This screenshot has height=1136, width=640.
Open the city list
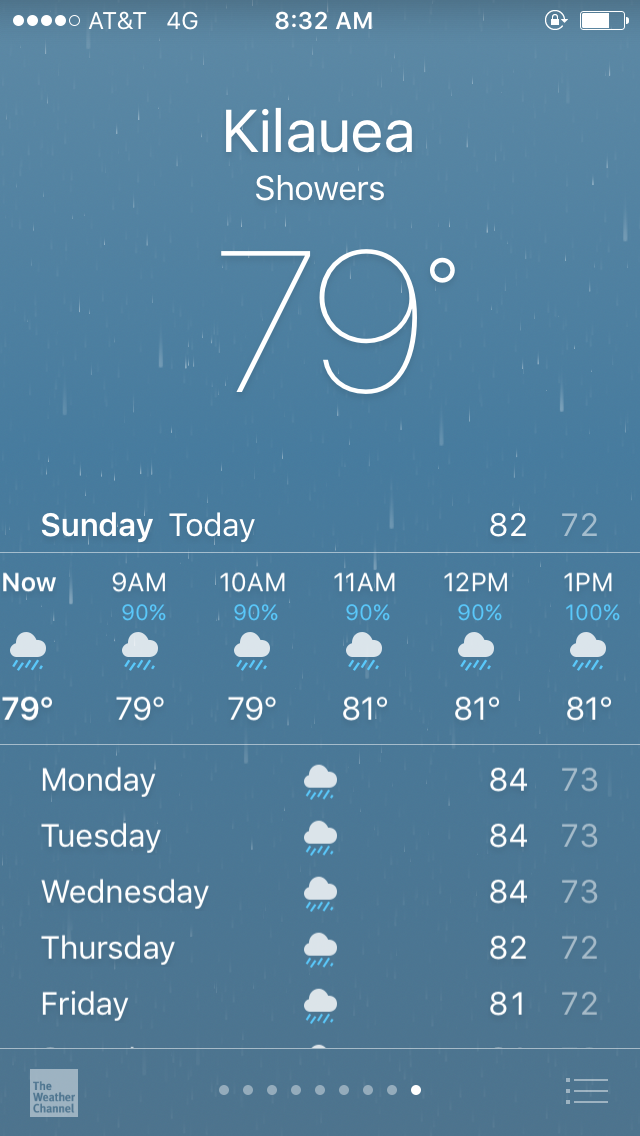click(x=586, y=1091)
